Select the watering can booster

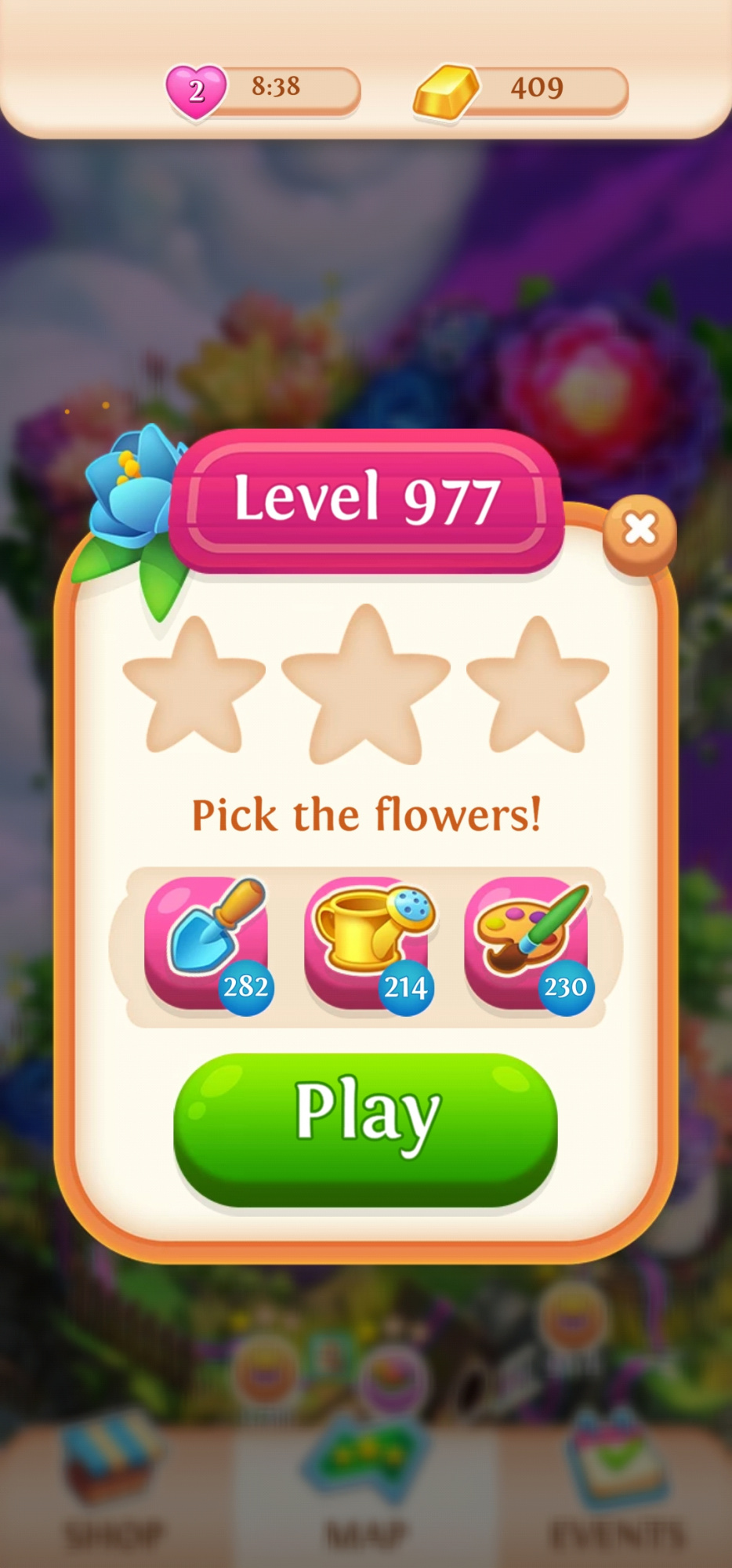[x=367, y=942]
